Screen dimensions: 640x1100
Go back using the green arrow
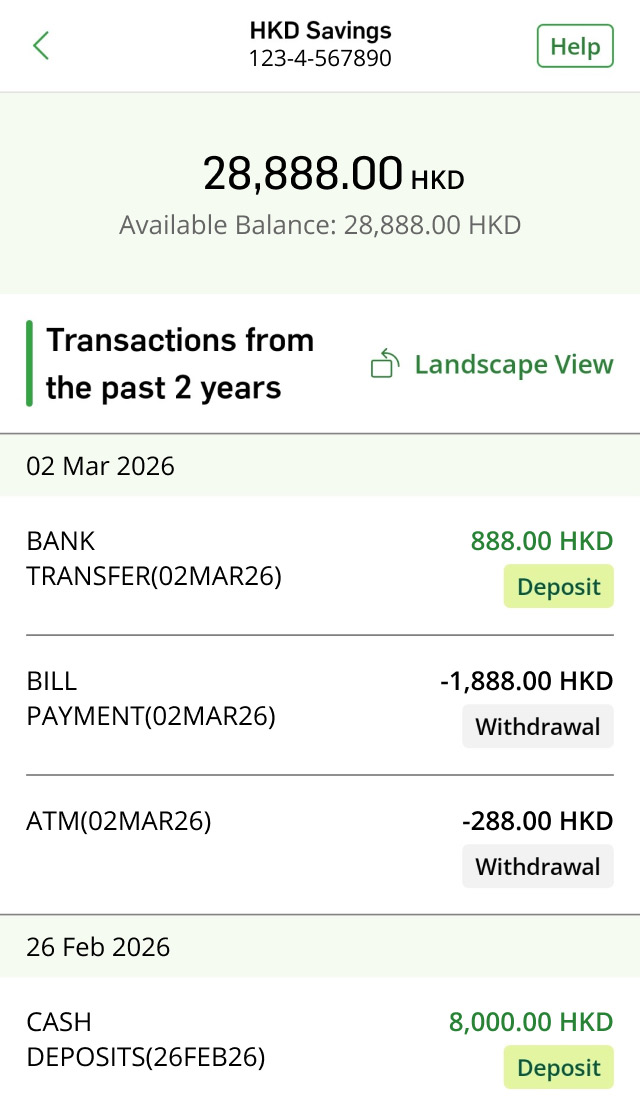41,46
